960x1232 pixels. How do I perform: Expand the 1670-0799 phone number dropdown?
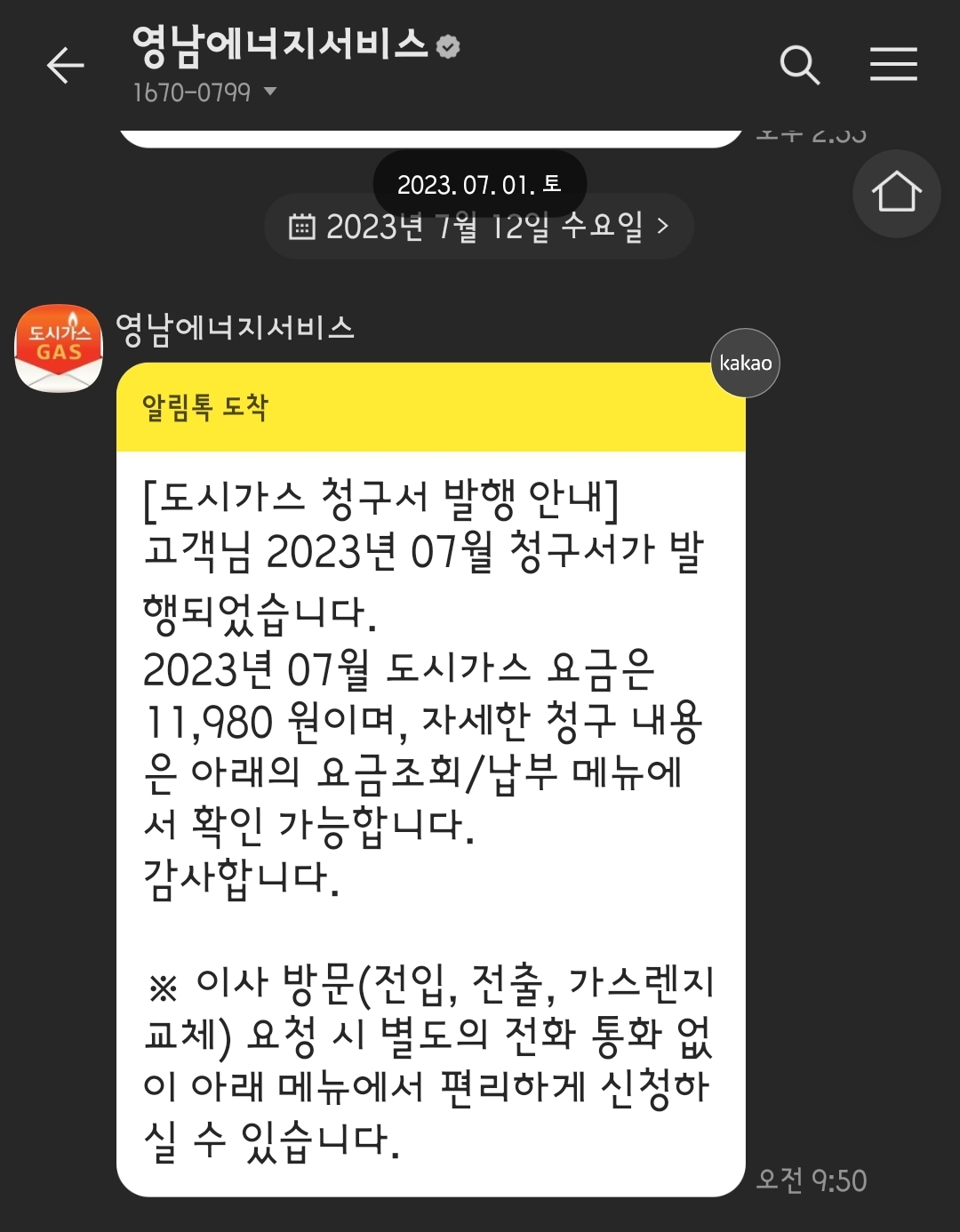tap(204, 92)
